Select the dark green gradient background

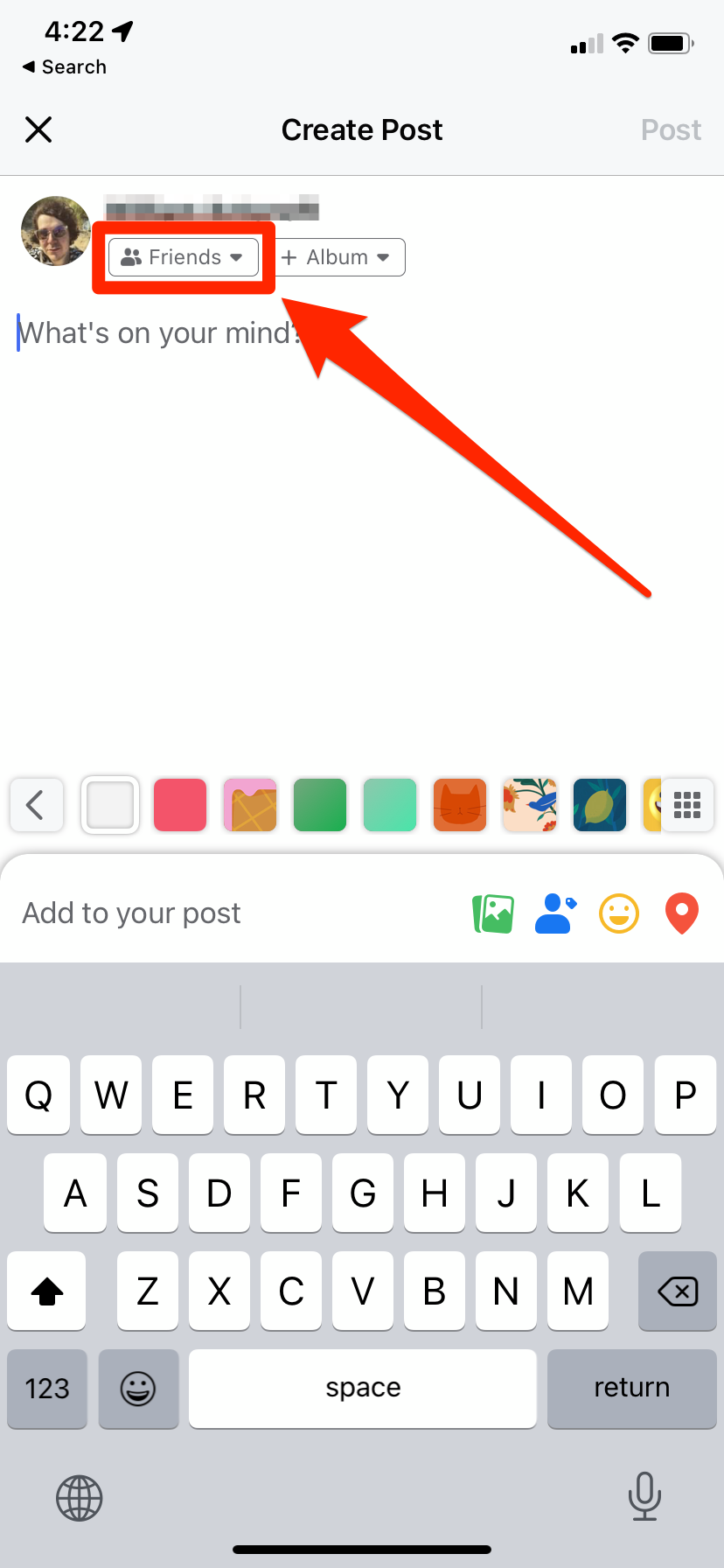[320, 804]
